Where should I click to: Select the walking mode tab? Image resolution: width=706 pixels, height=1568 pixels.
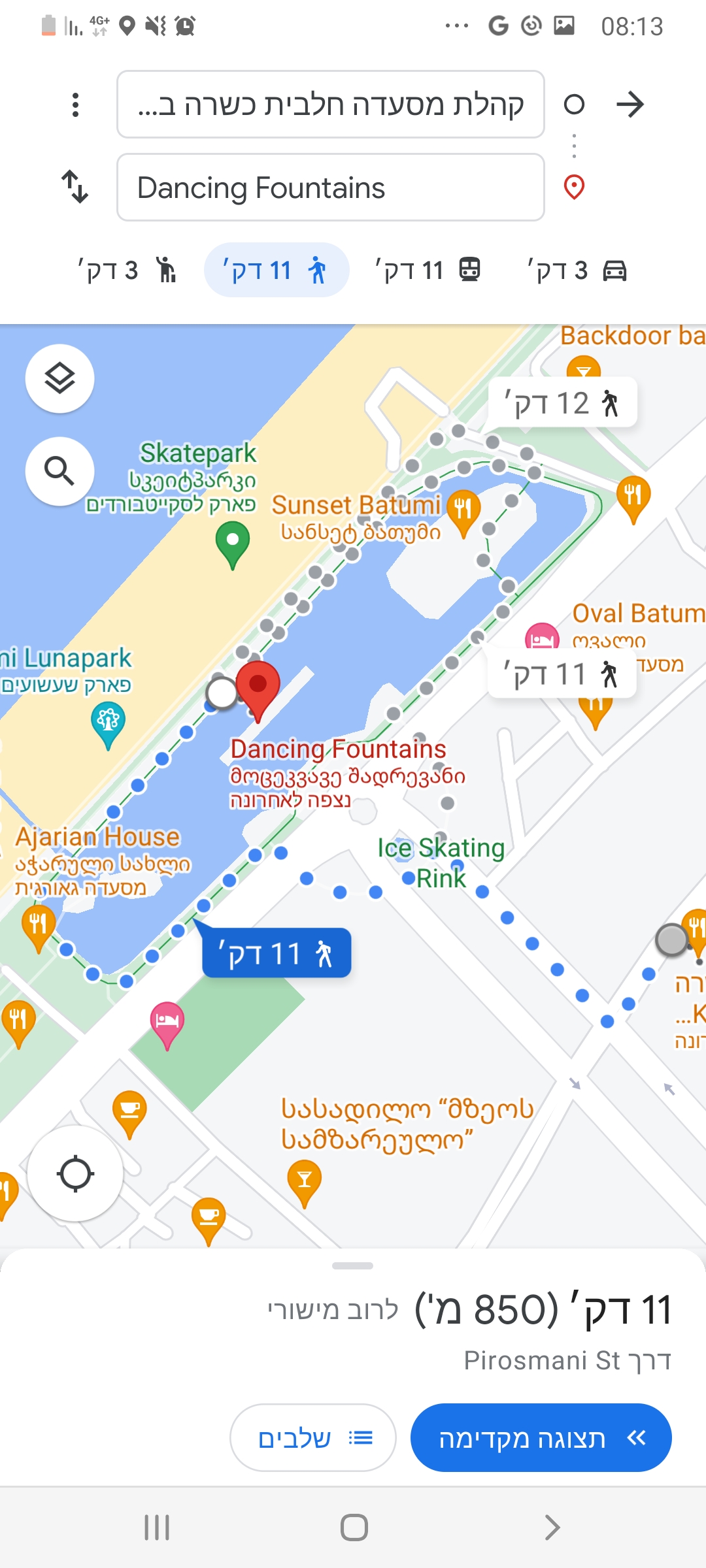tap(277, 270)
